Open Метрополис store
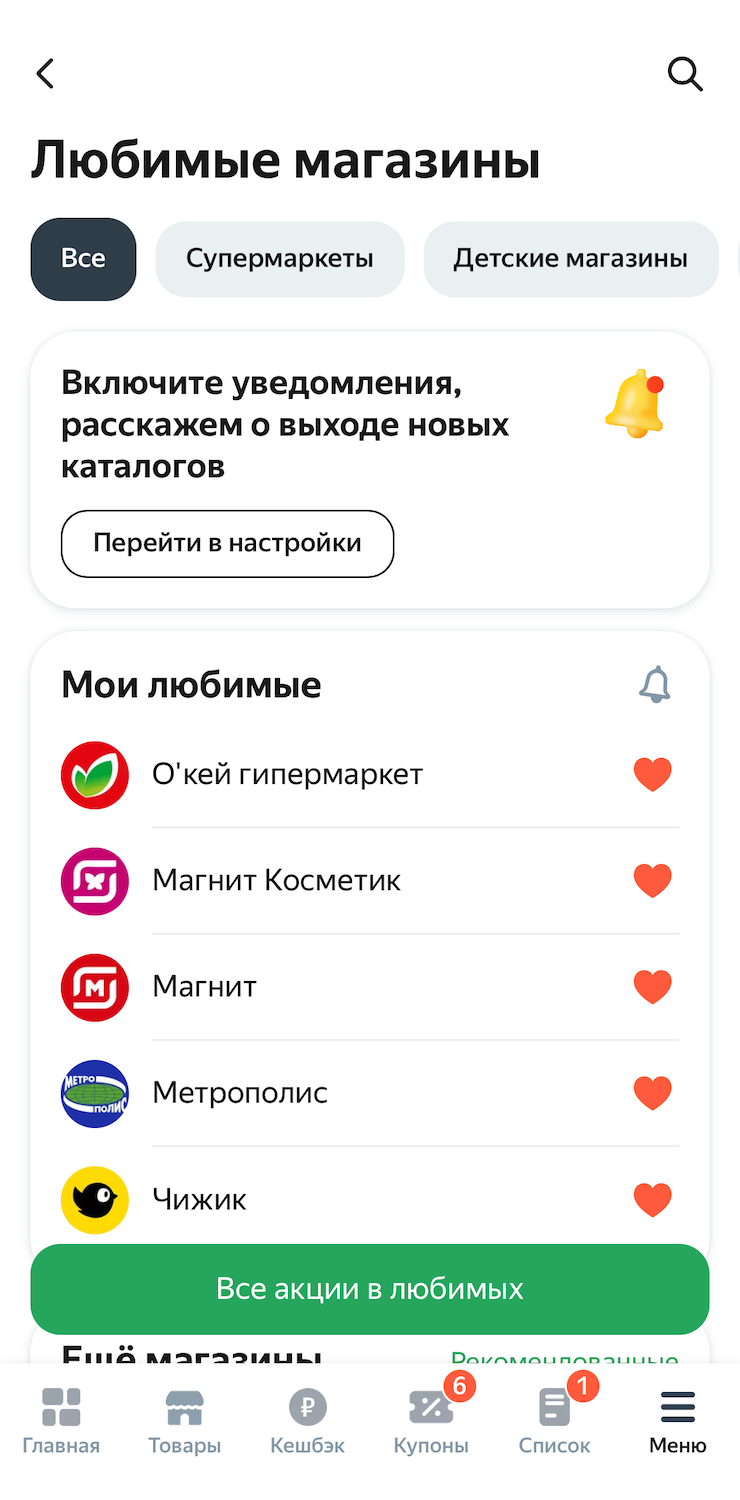 click(x=240, y=1093)
